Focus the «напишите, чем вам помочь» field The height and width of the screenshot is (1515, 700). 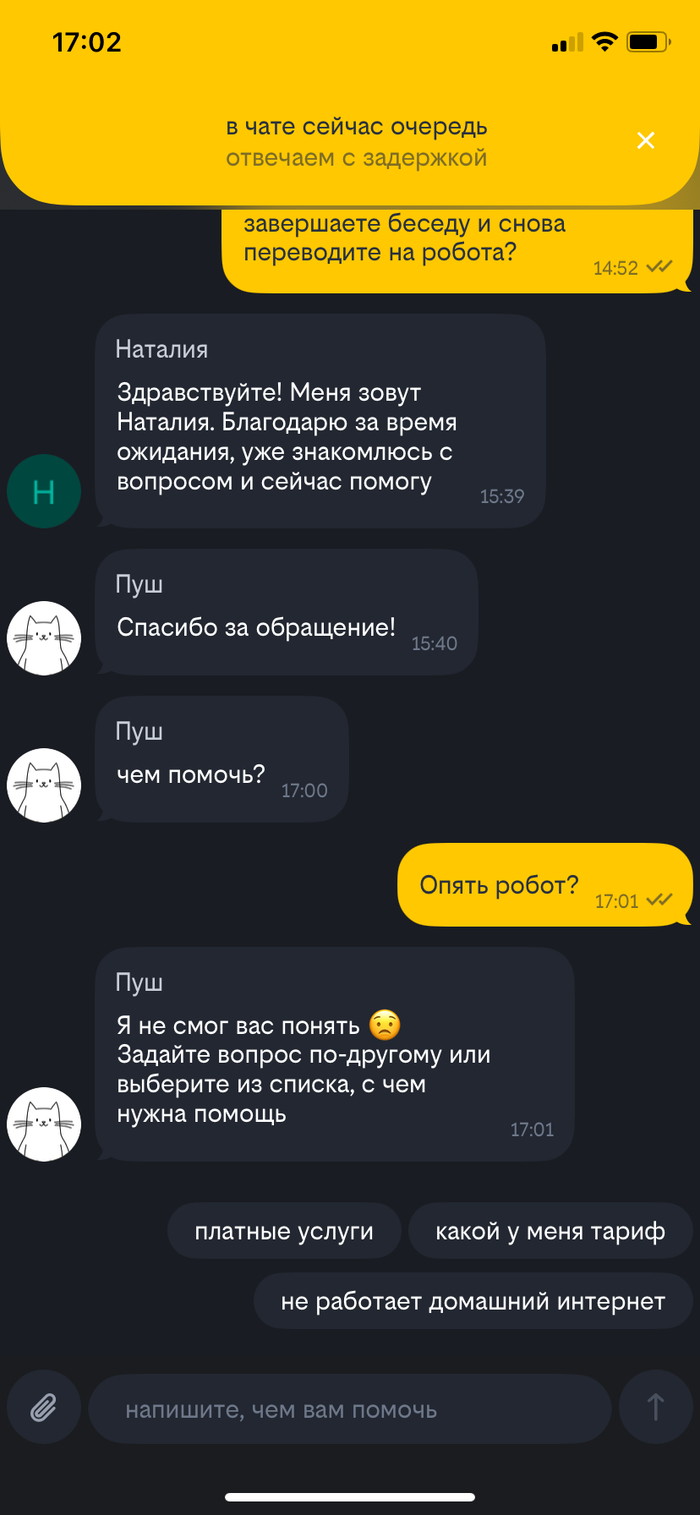[350, 1409]
